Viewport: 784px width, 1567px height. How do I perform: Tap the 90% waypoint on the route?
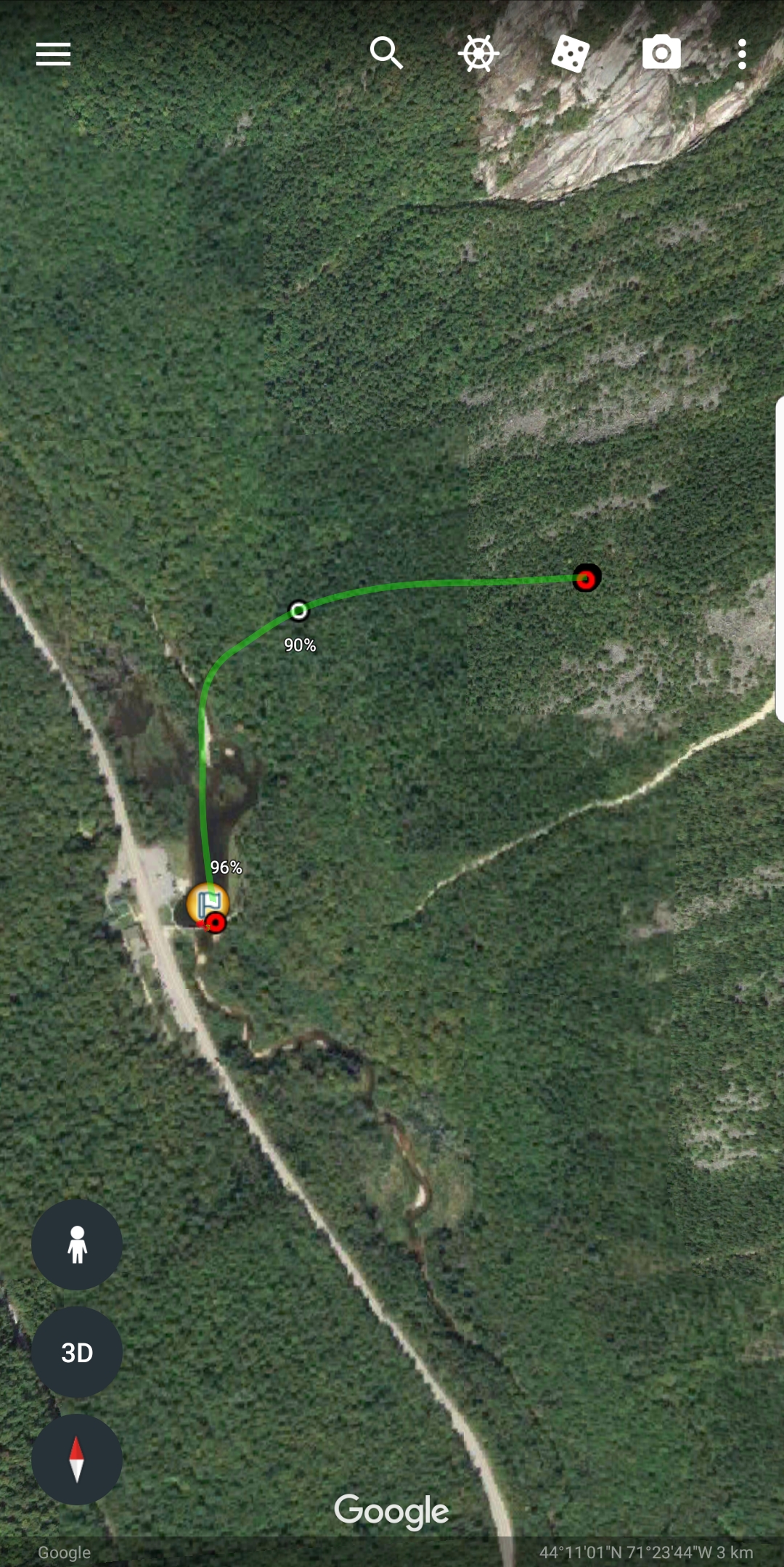[298, 611]
